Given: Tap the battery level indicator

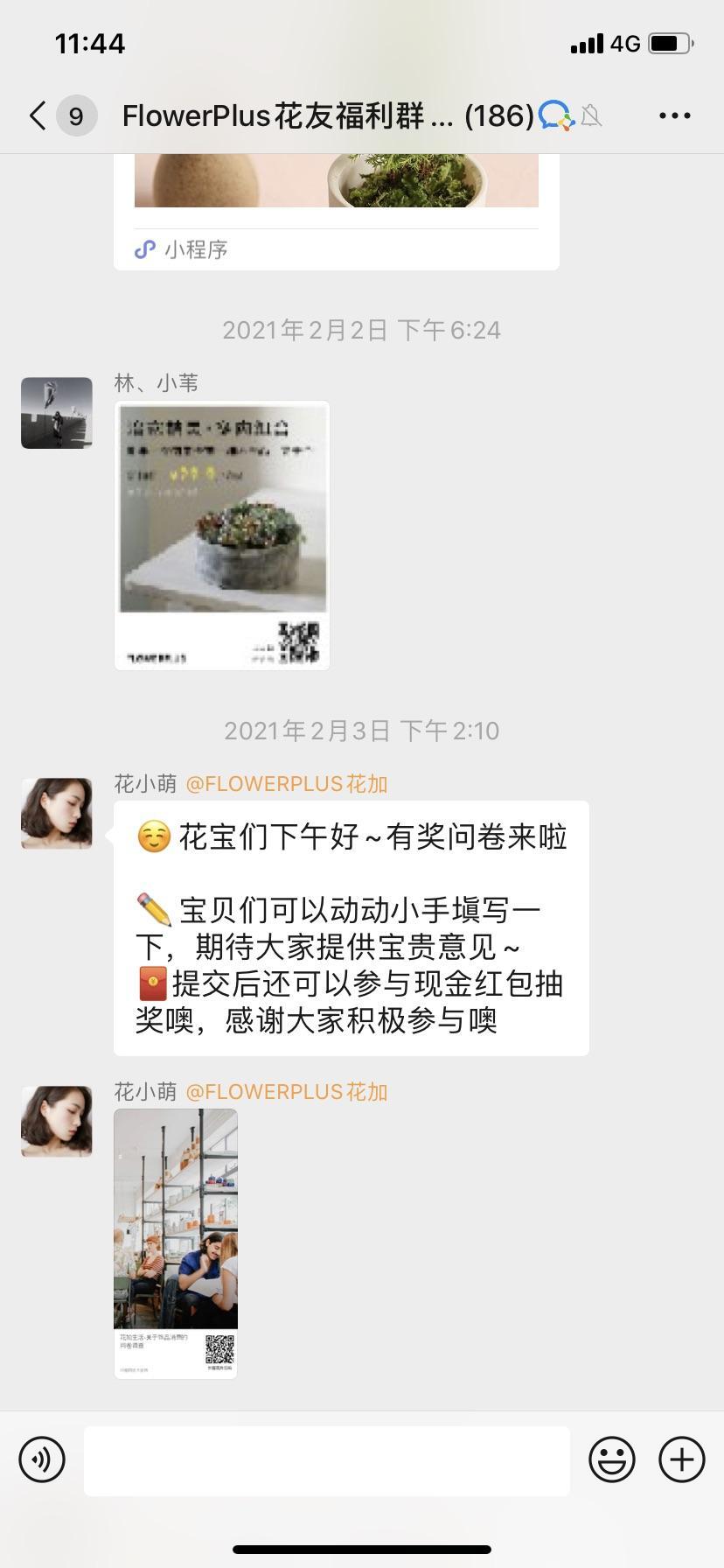Looking at the screenshot, I should pos(669,44).
